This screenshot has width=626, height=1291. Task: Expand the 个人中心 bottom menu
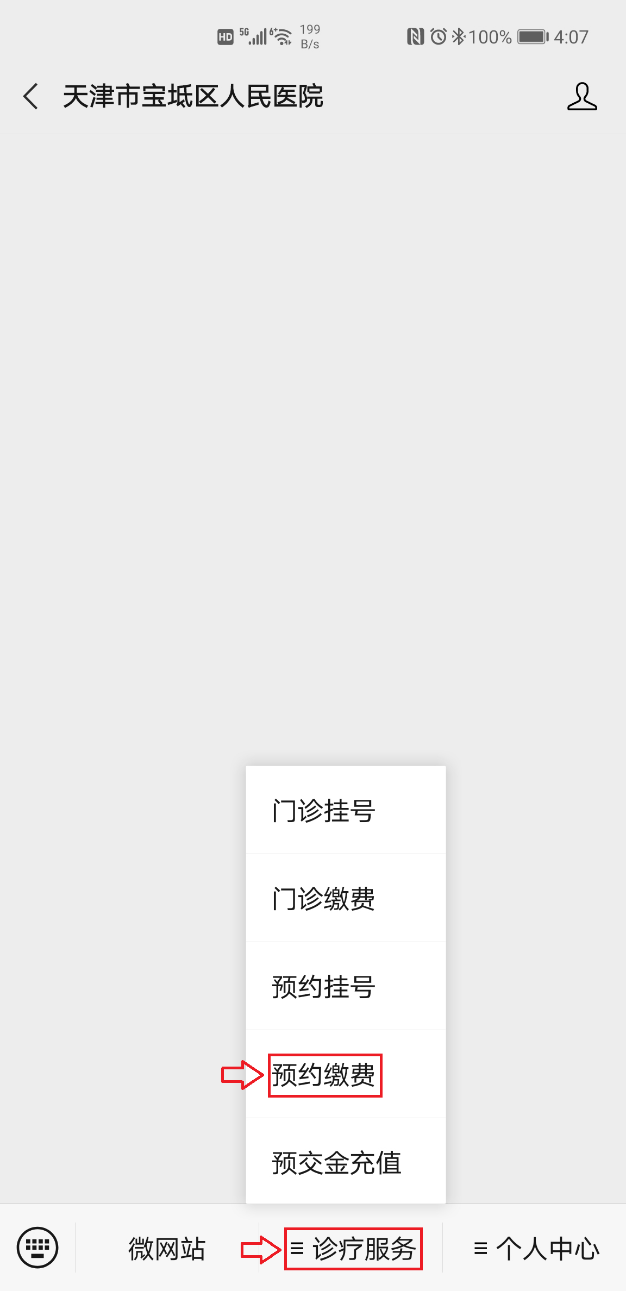(x=535, y=1248)
